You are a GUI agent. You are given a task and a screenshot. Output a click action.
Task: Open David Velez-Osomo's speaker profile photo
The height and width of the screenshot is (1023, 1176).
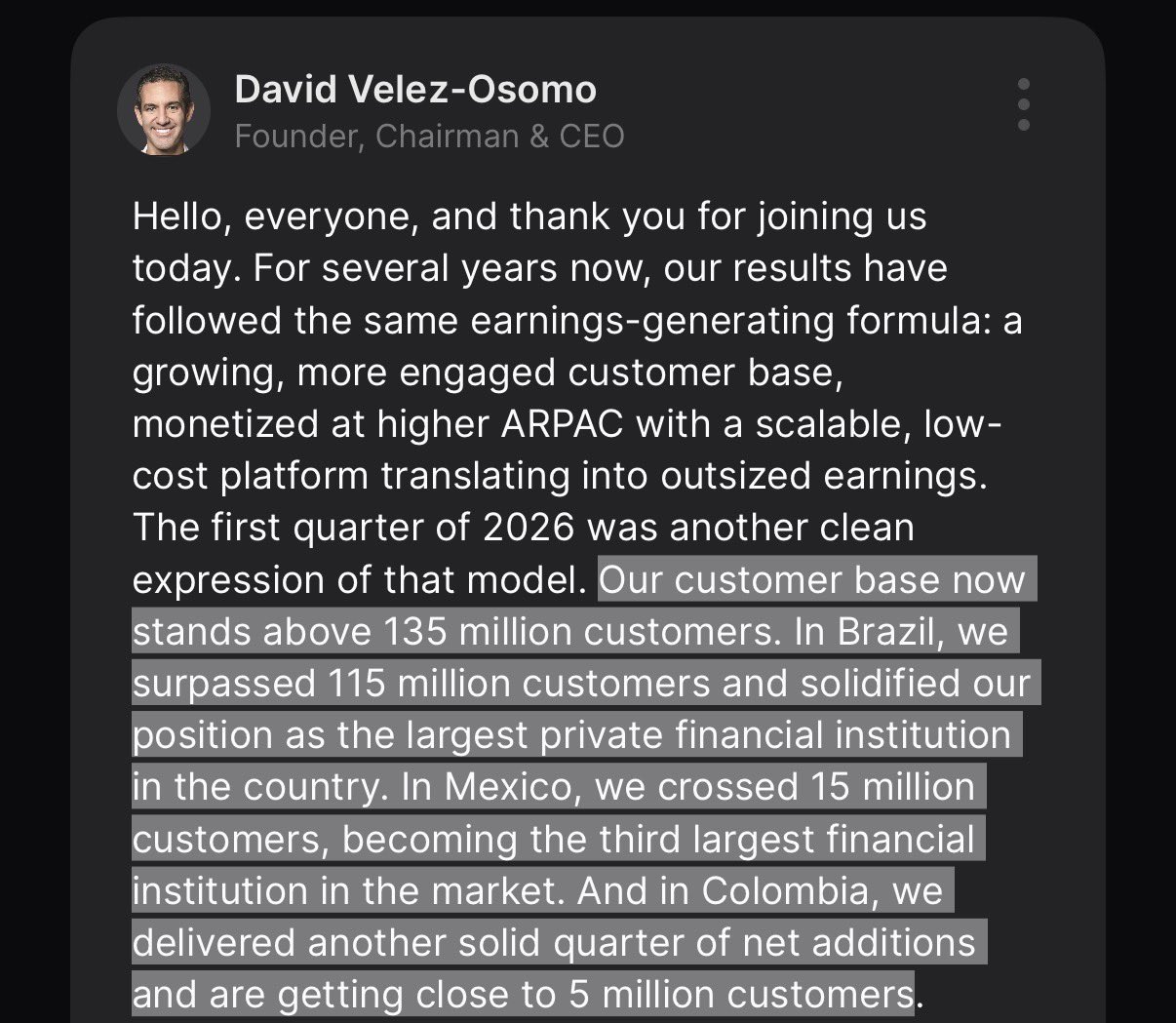point(164,110)
